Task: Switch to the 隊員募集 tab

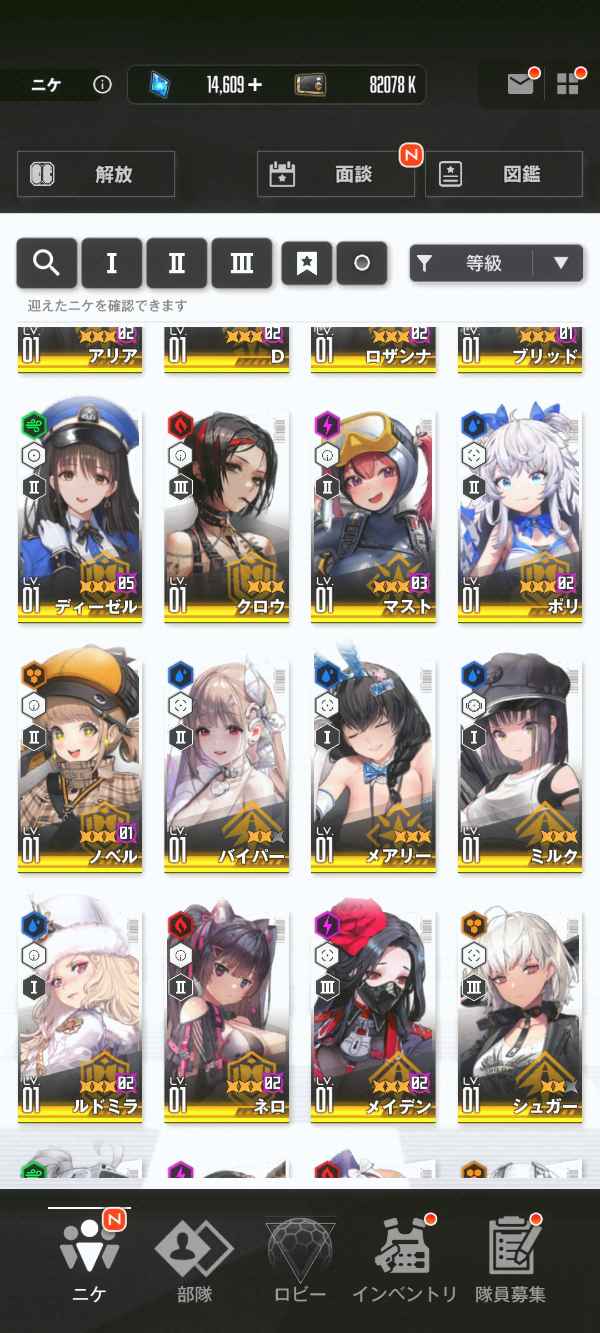Action: point(510,1260)
